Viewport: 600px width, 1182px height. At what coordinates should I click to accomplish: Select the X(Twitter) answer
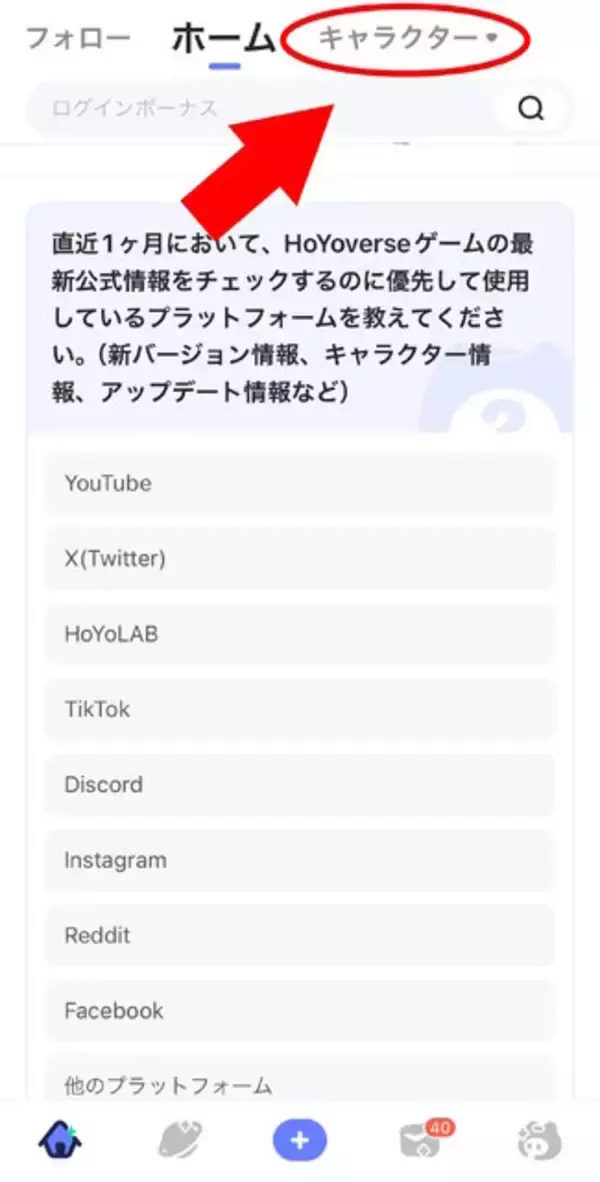pos(299,559)
